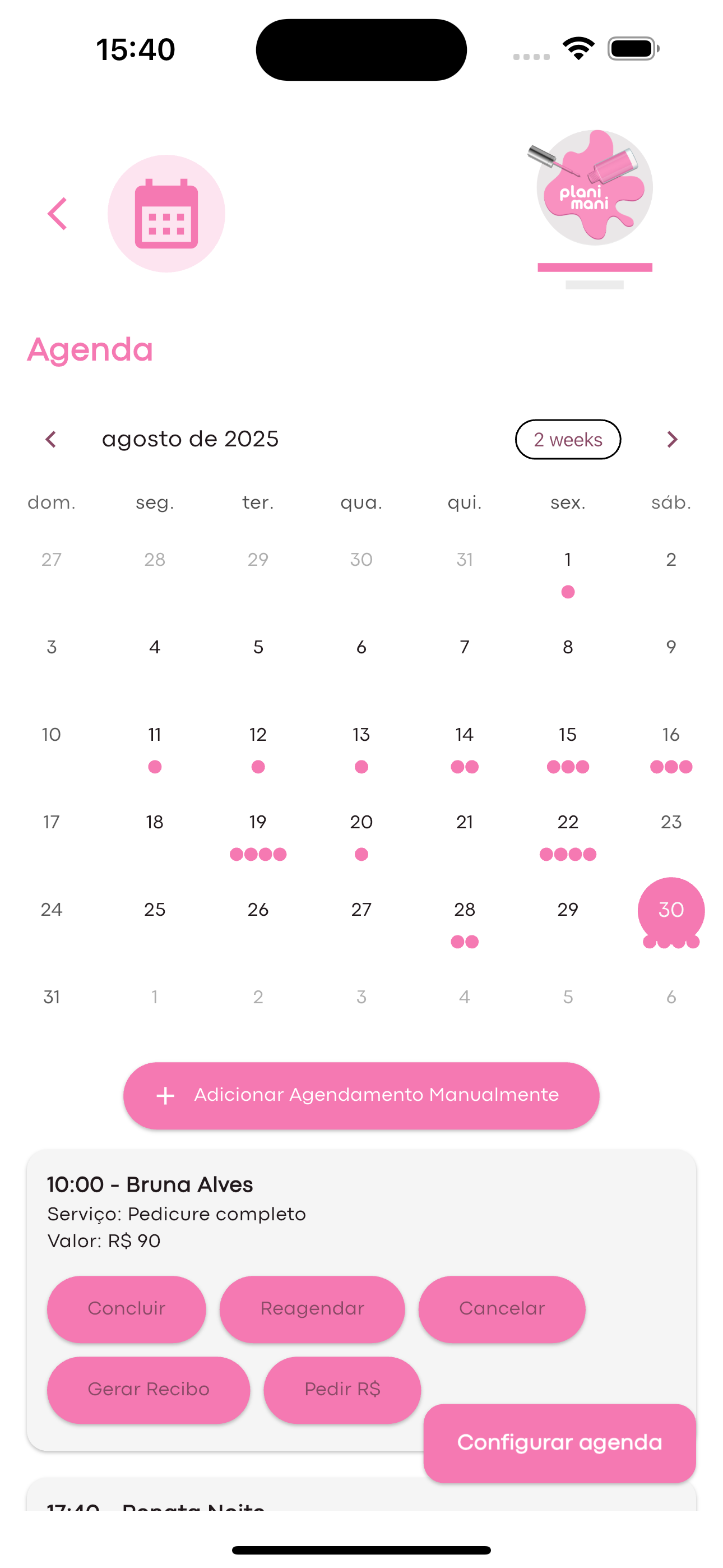723x1568 pixels.
Task: Cancel Bruna Alves appointment
Action: (x=502, y=1309)
